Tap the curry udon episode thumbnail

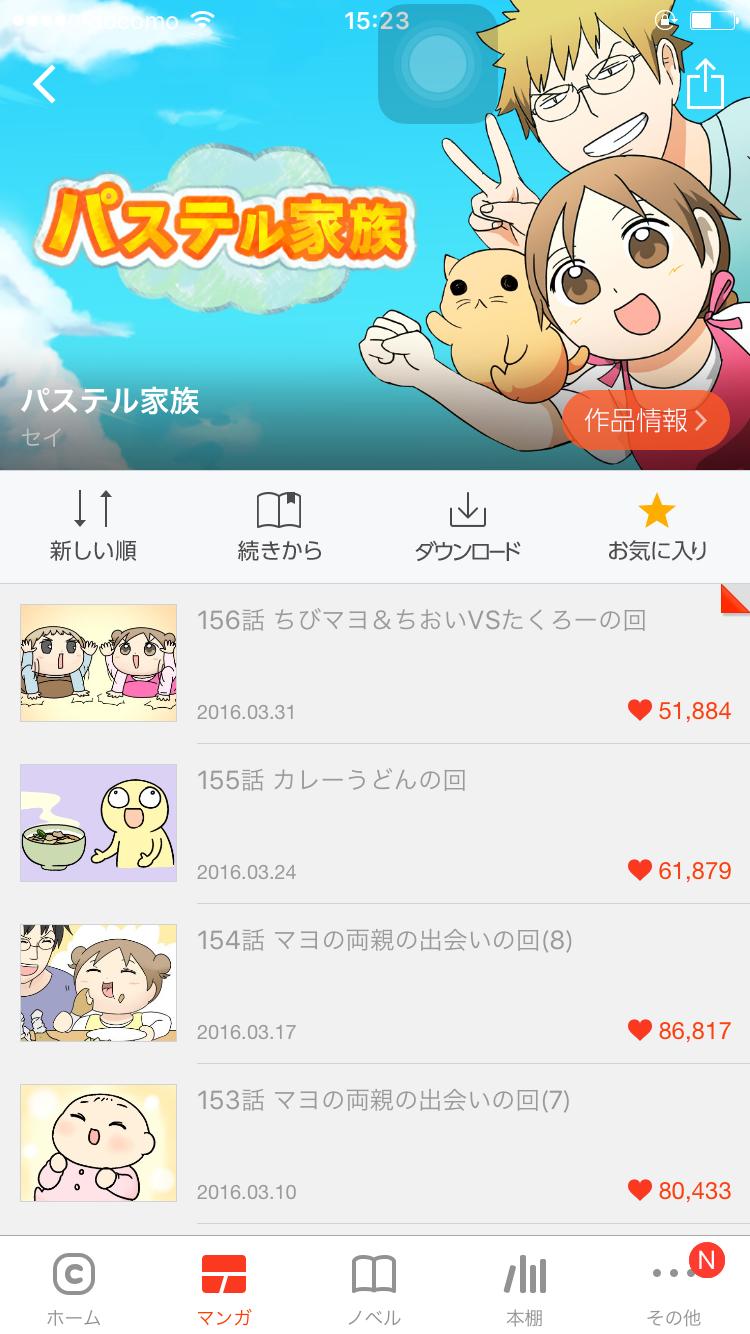click(x=97, y=822)
